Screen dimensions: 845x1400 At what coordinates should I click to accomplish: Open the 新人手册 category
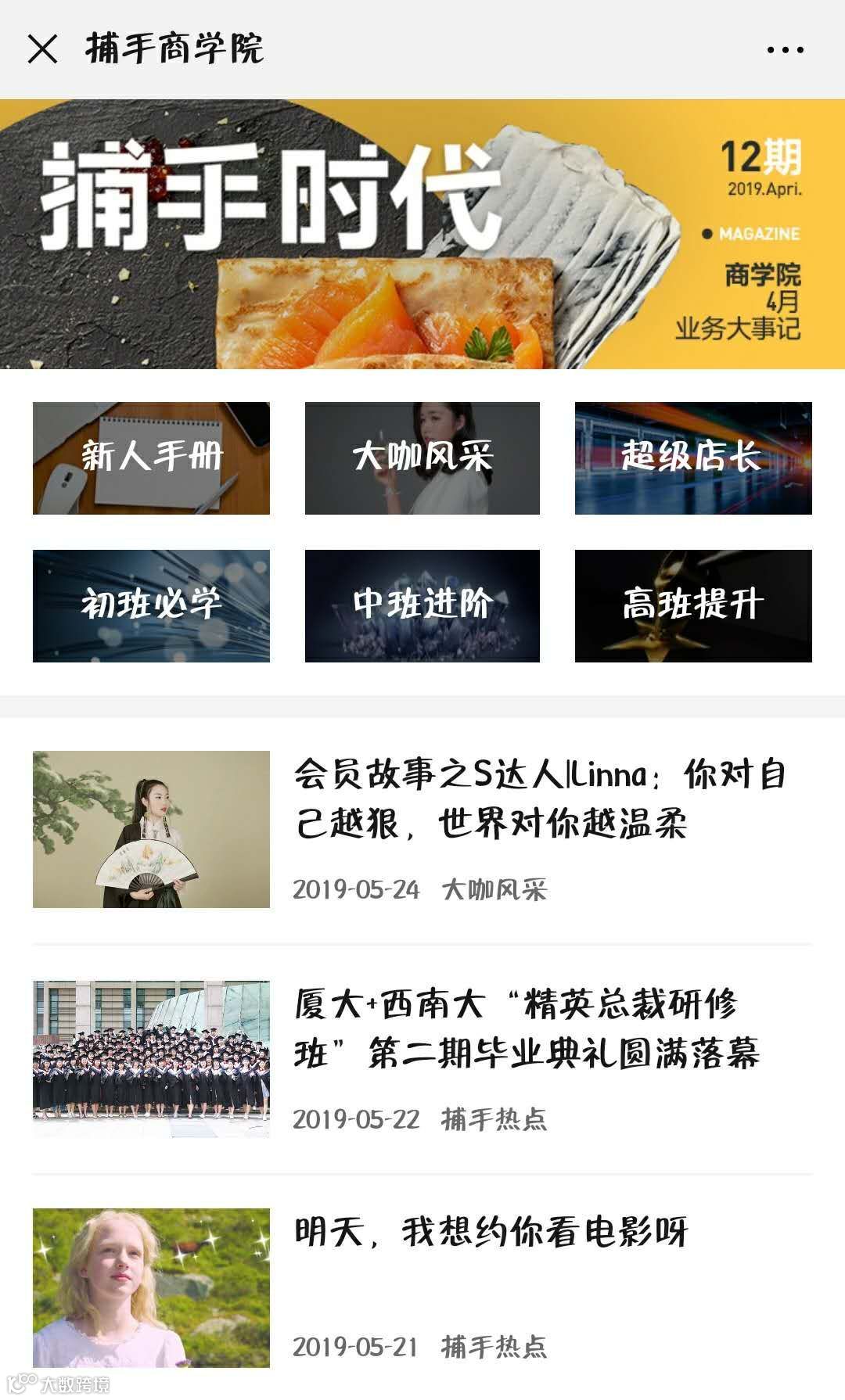tap(151, 458)
